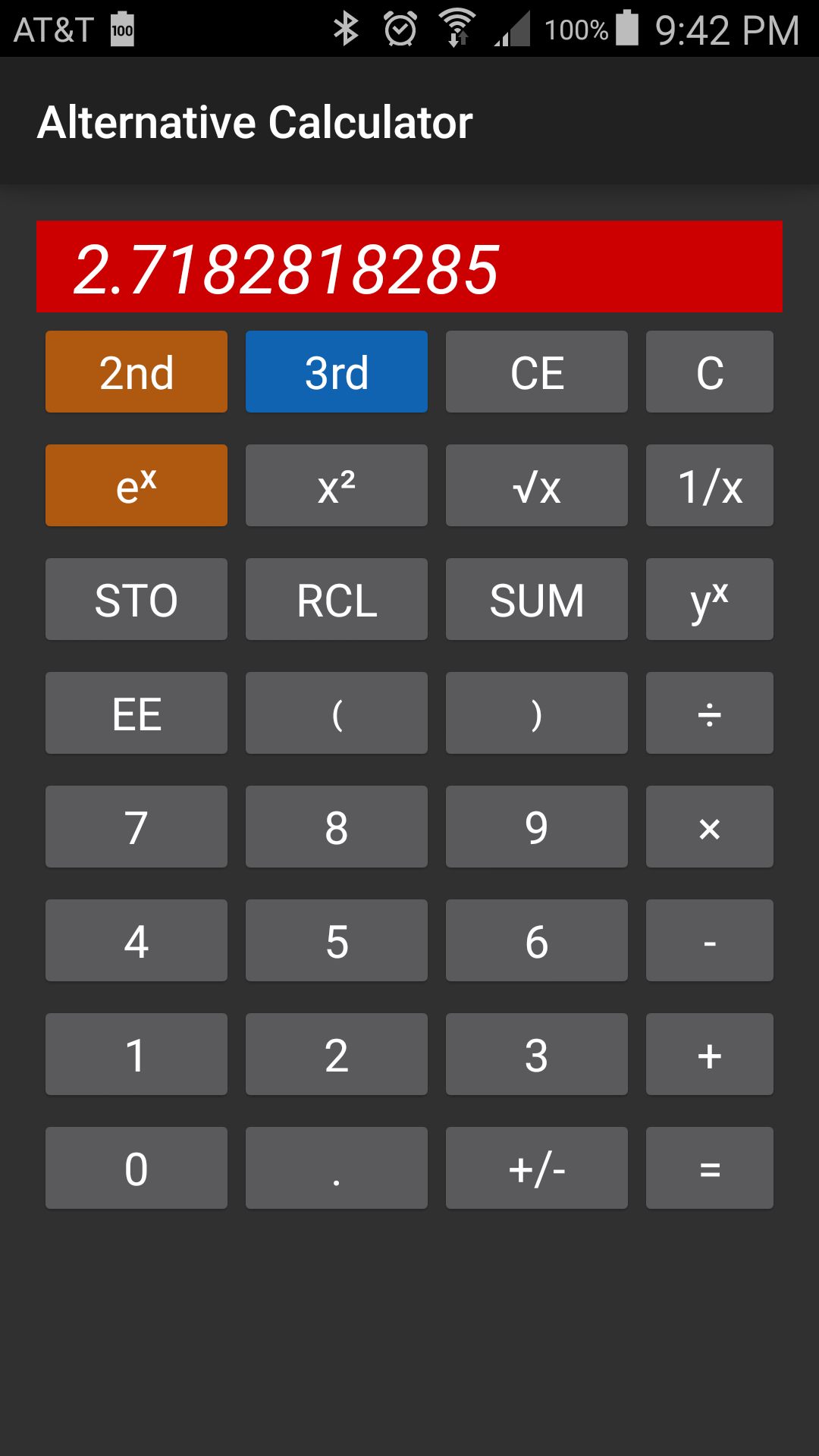
Task: Select the y to the x power key
Action: tap(710, 599)
